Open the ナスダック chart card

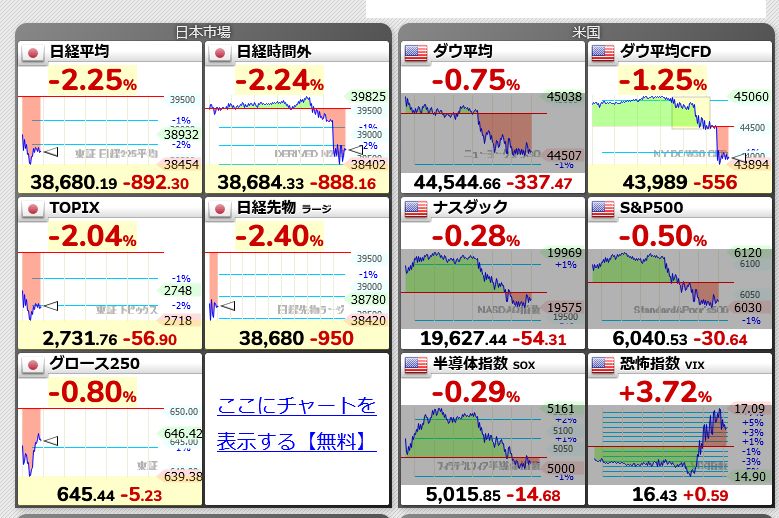(492, 274)
